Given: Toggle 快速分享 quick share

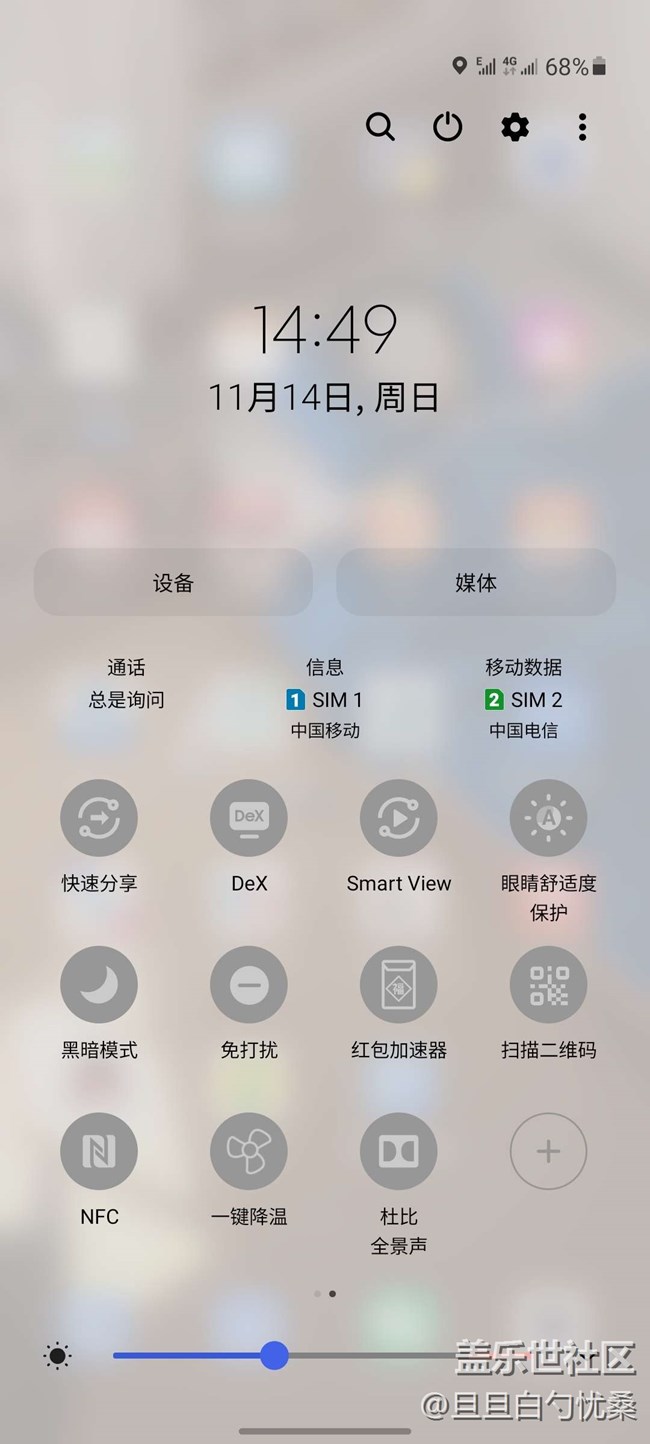Looking at the screenshot, I should (99, 819).
